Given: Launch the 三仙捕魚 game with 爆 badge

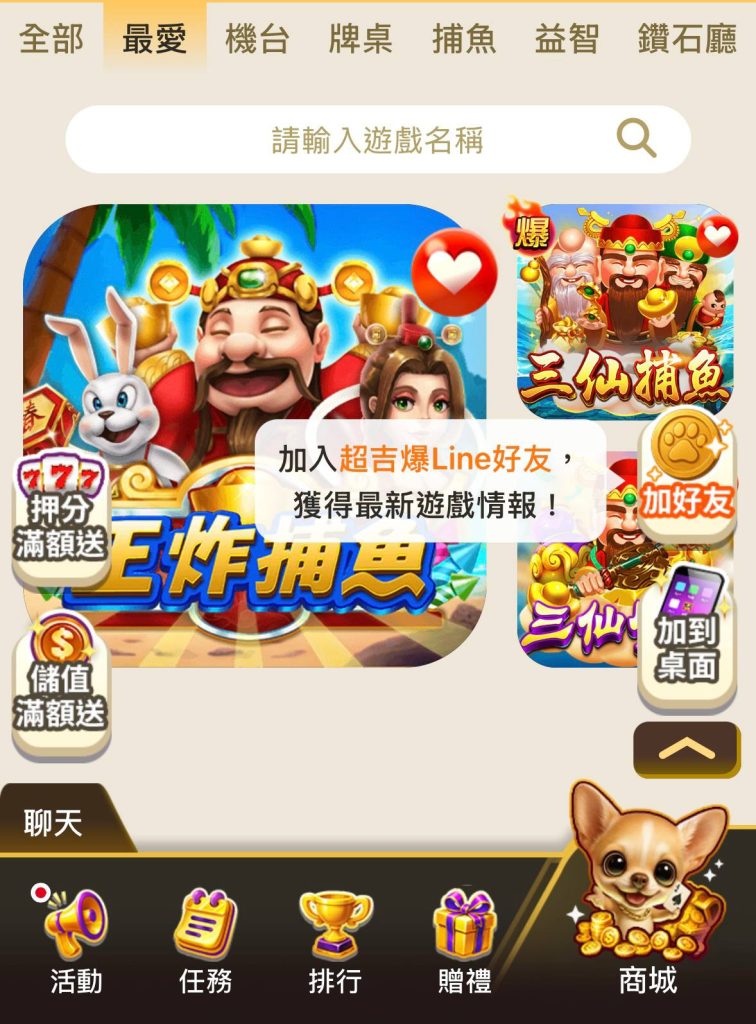Looking at the screenshot, I should [625, 310].
